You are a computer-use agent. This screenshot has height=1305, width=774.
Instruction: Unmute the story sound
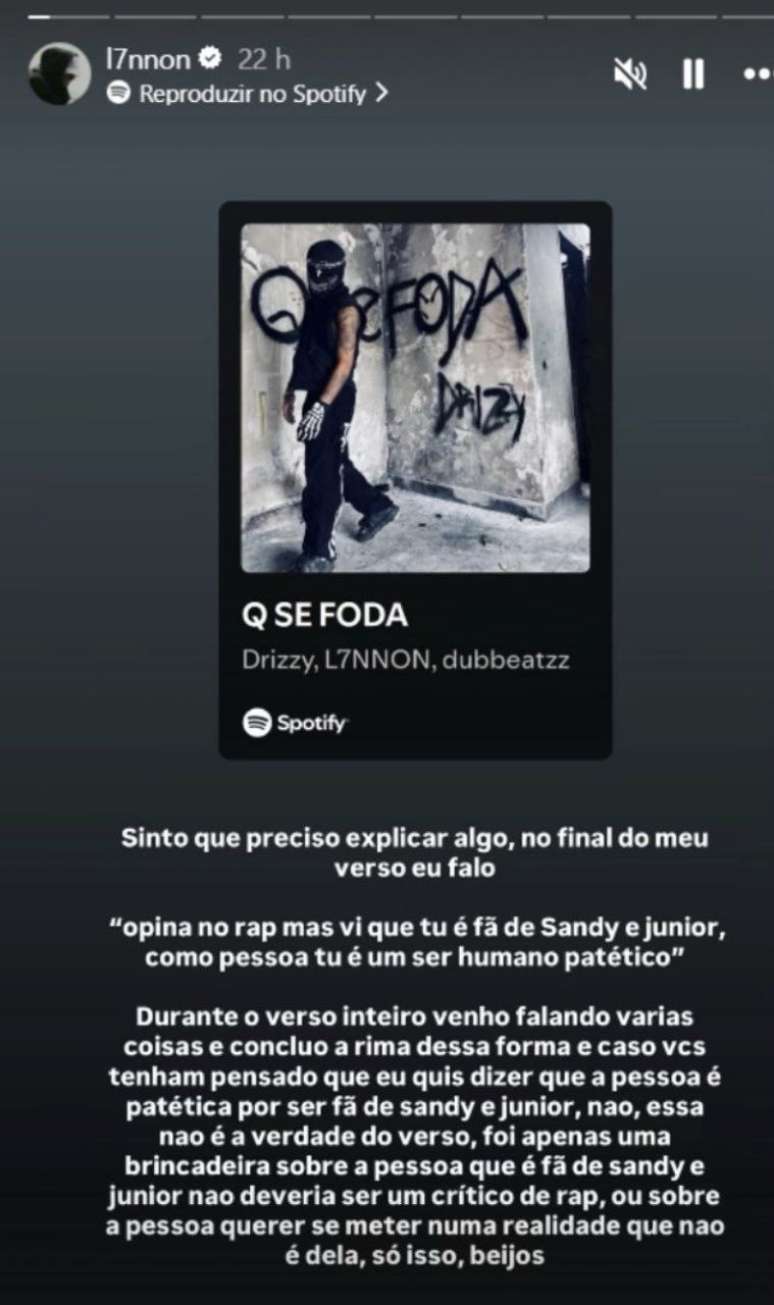630,74
